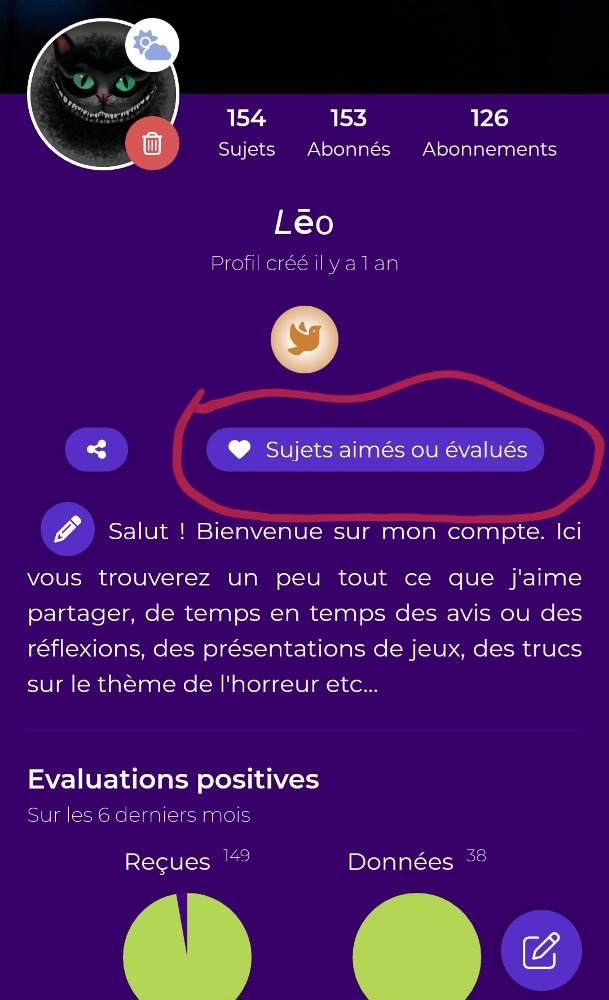This screenshot has width=609, height=1000.
Task: Tap the profile photo settings icon
Action: point(152,46)
